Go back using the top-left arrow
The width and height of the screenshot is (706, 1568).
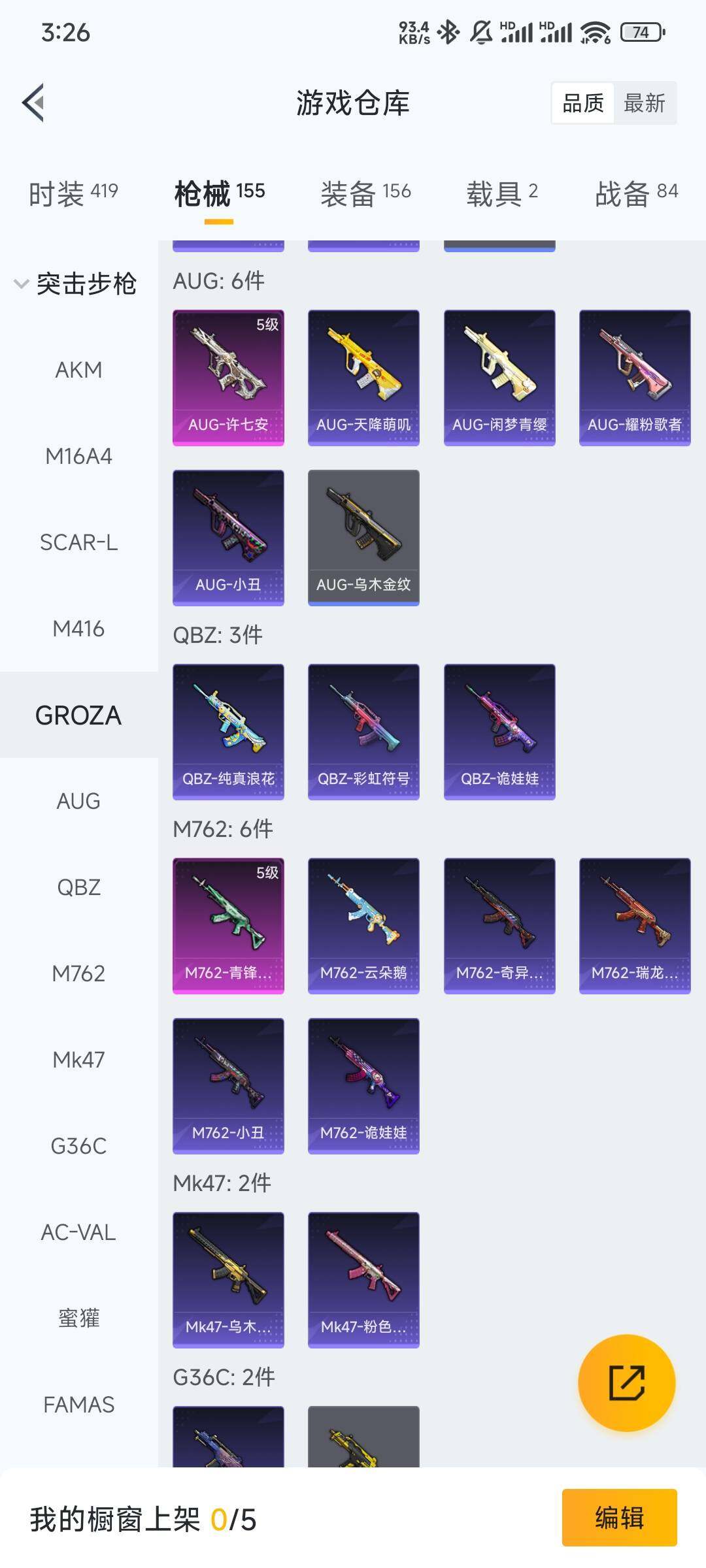34,103
